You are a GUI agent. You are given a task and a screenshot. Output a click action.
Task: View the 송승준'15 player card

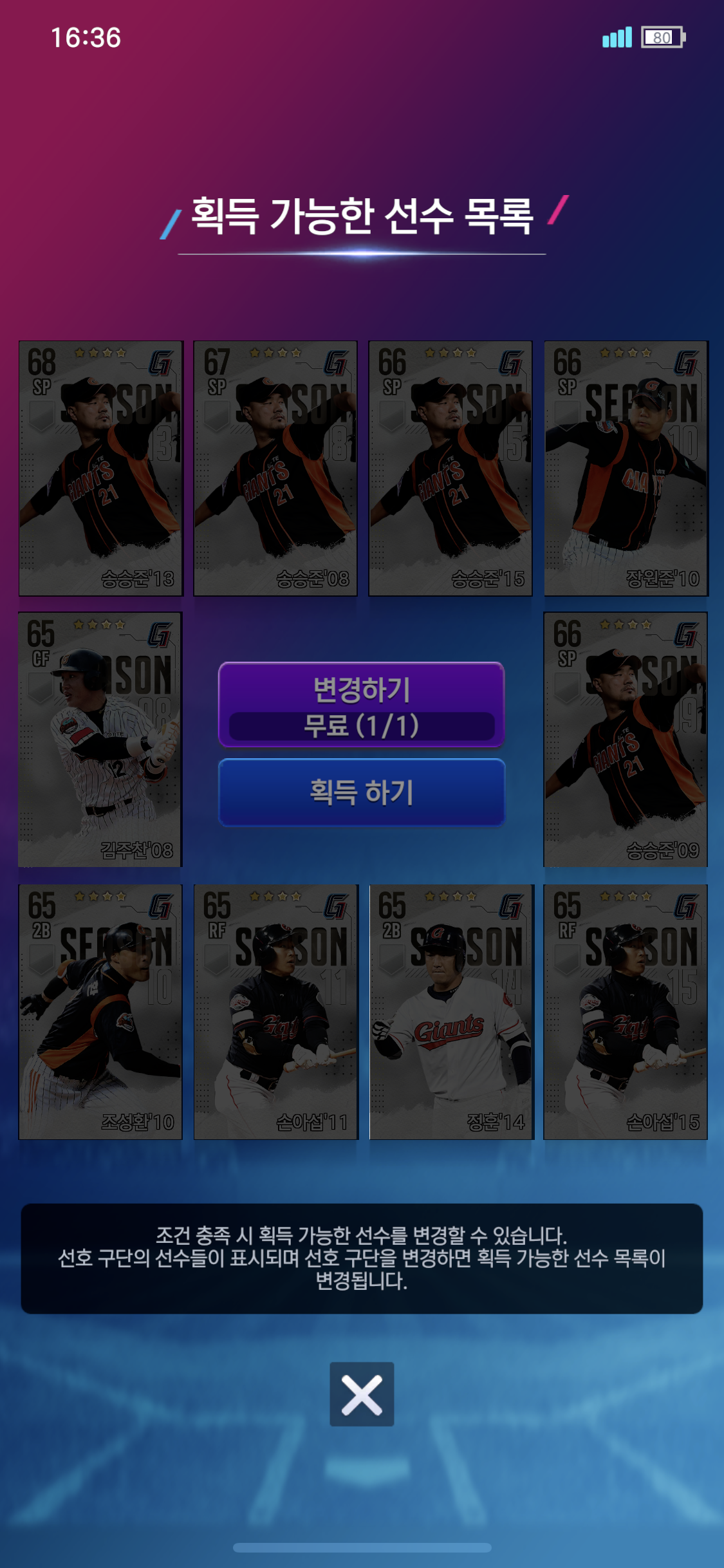450,469
